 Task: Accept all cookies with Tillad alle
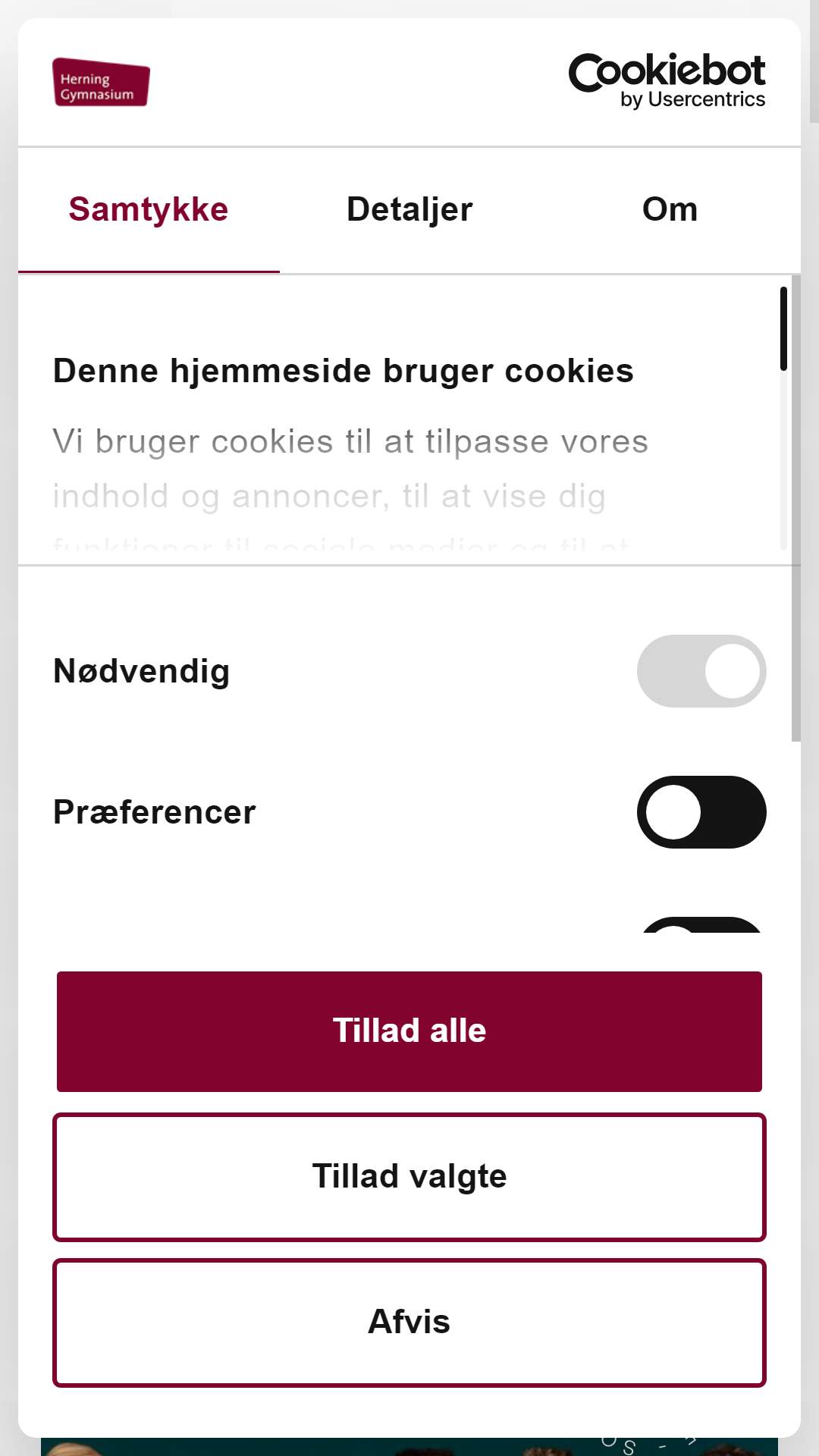coord(409,1031)
